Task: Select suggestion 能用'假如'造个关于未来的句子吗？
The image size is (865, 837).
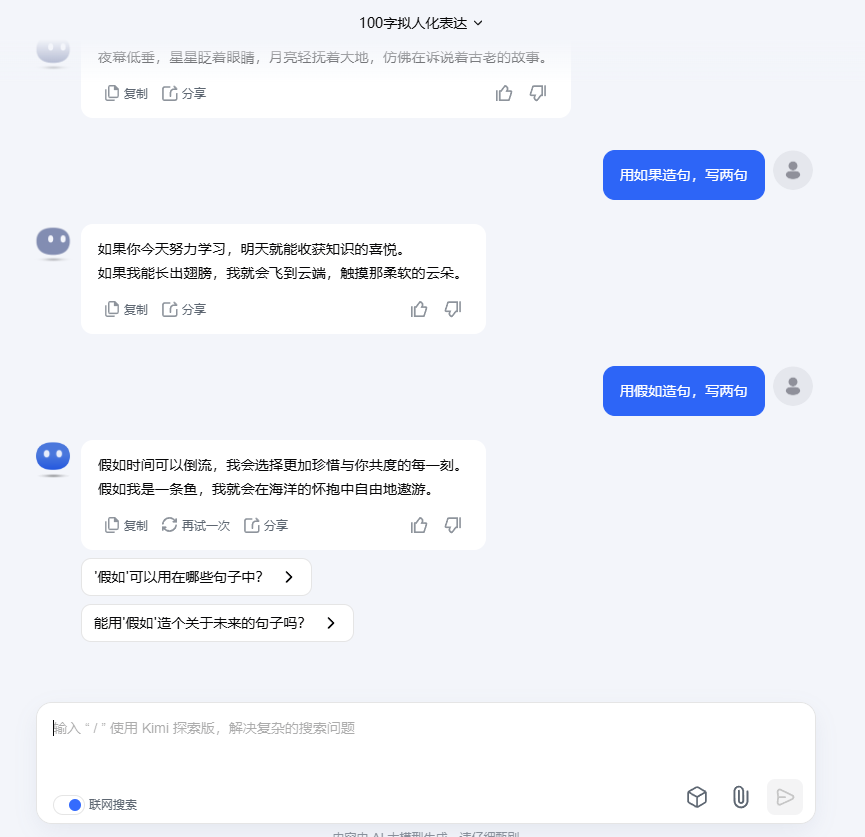Action: pyautogui.click(x=217, y=623)
